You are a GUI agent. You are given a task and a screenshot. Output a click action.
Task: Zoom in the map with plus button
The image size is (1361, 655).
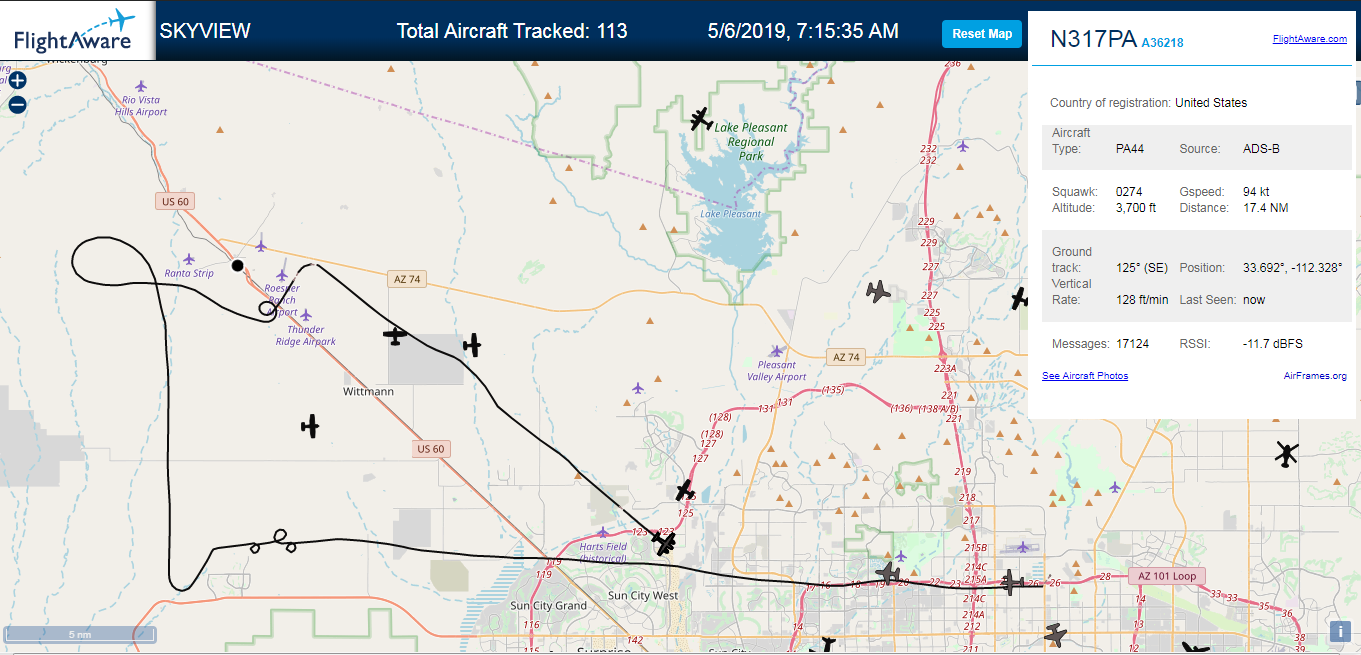click(17, 81)
